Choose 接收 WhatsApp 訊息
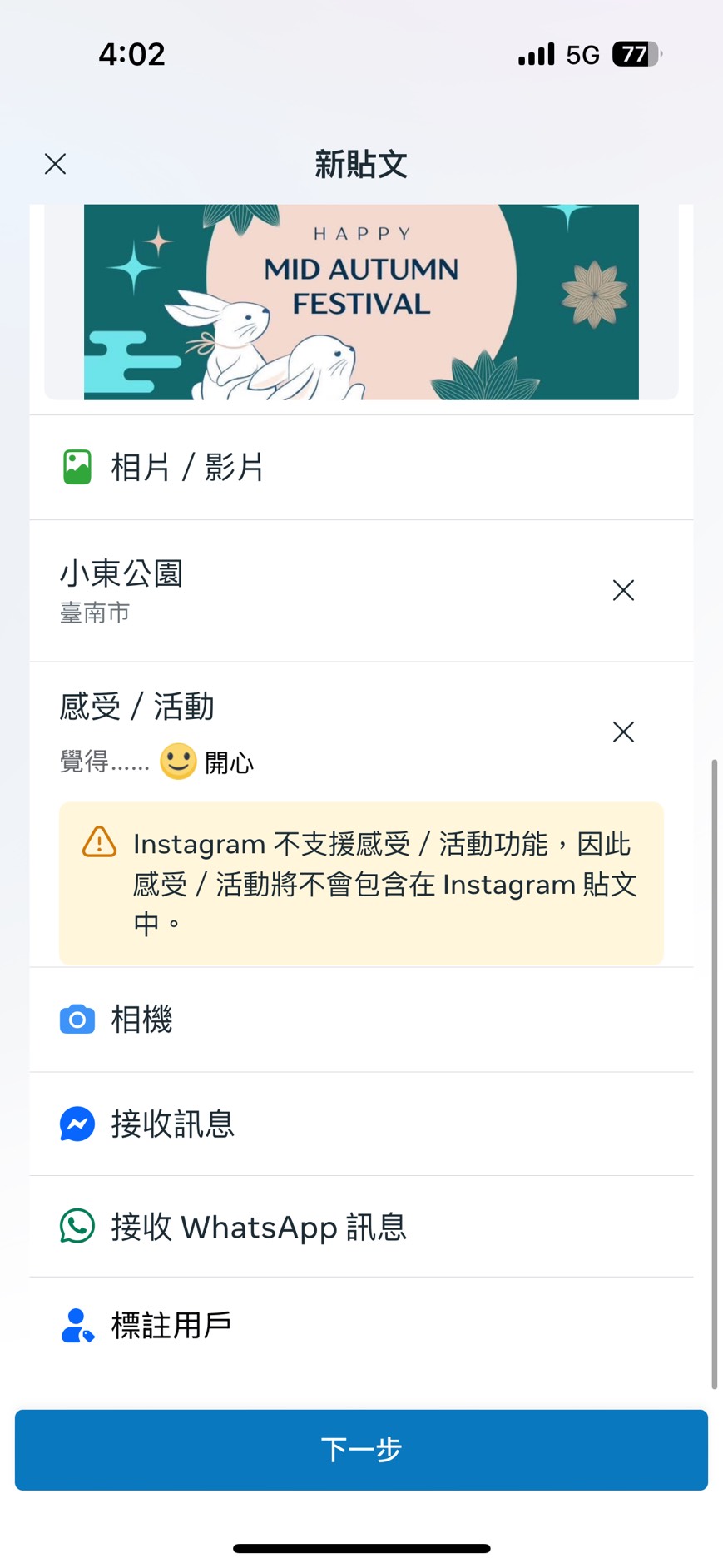 (x=258, y=1228)
